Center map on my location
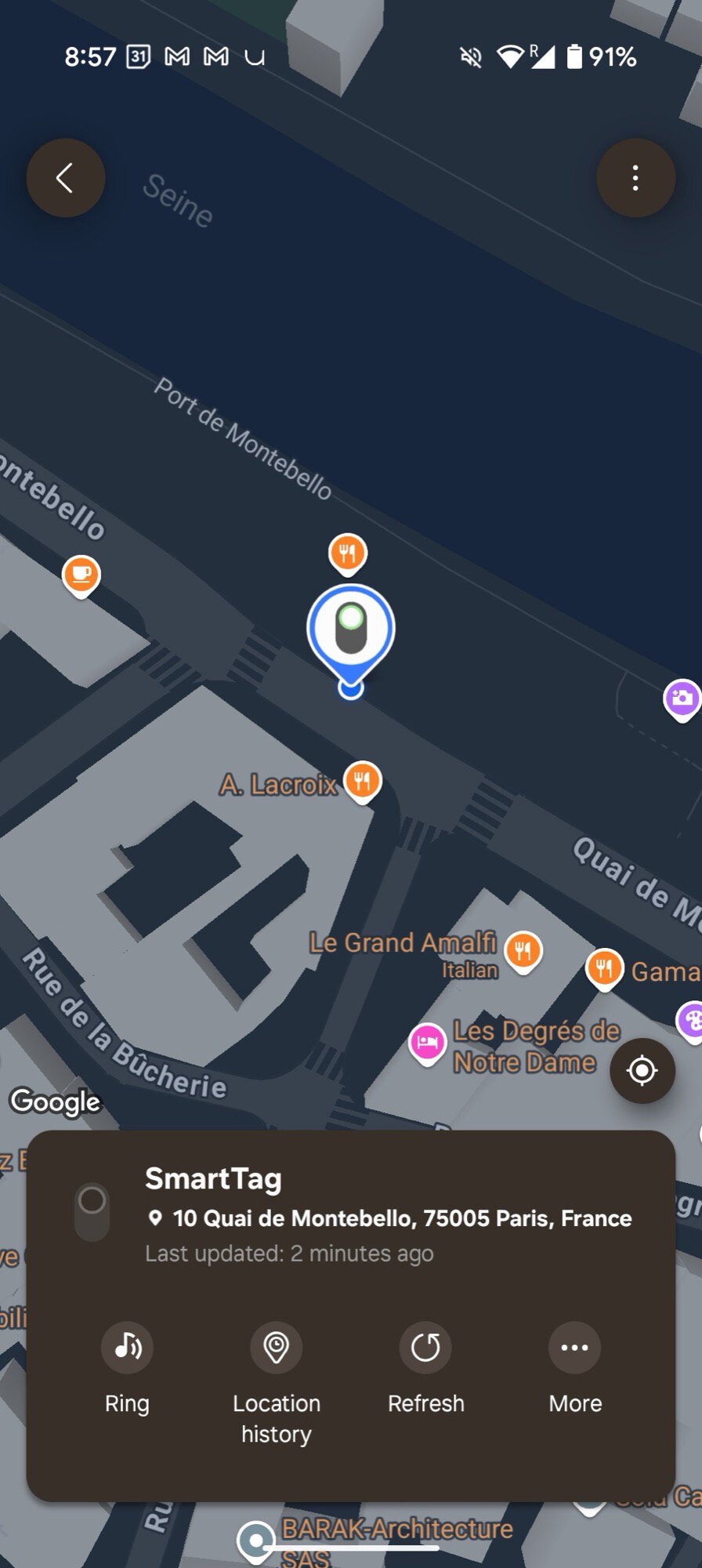The image size is (702, 1568). (642, 1070)
